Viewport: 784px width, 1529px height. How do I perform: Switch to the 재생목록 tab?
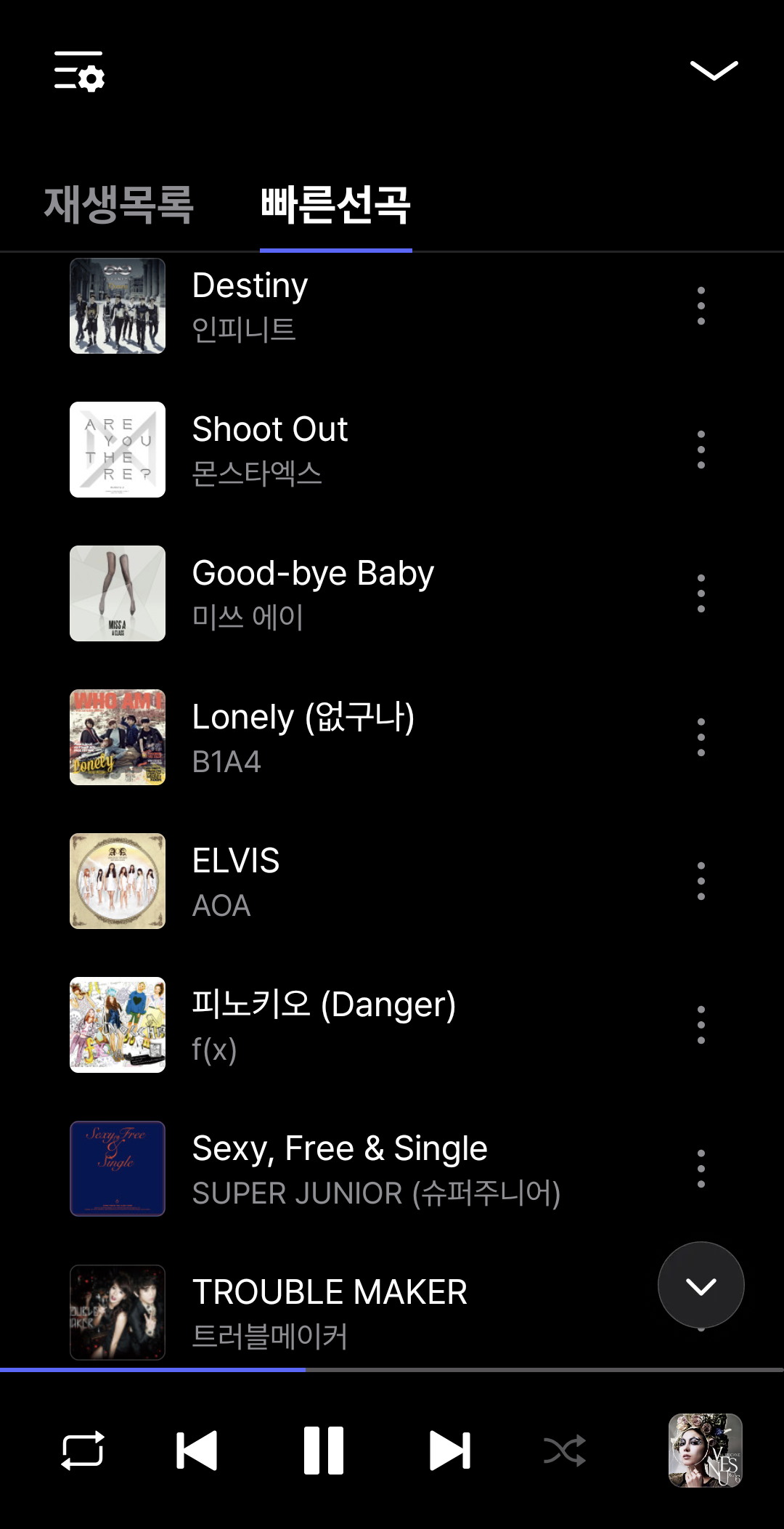119,205
